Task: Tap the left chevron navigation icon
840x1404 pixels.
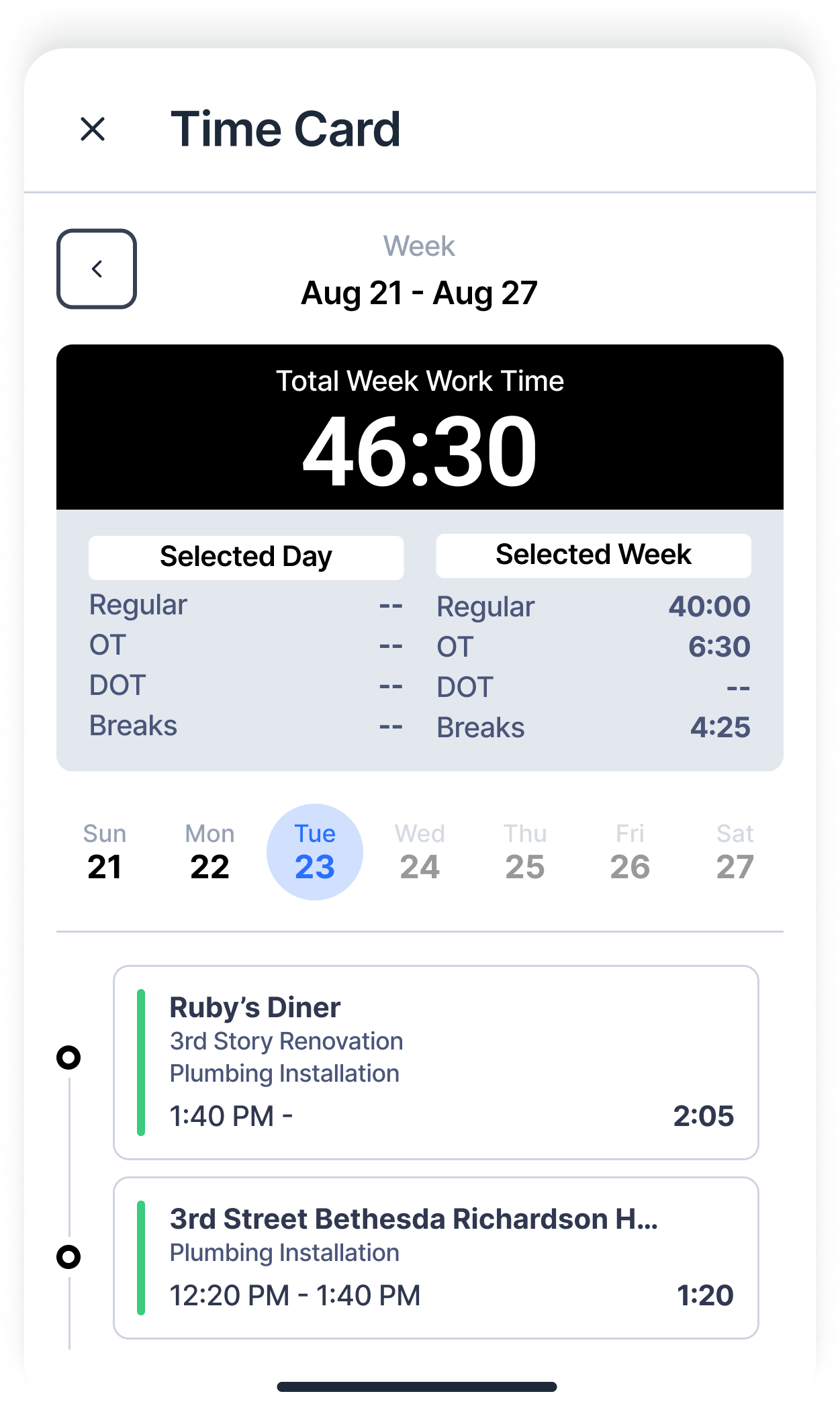Action: pyautogui.click(x=97, y=268)
